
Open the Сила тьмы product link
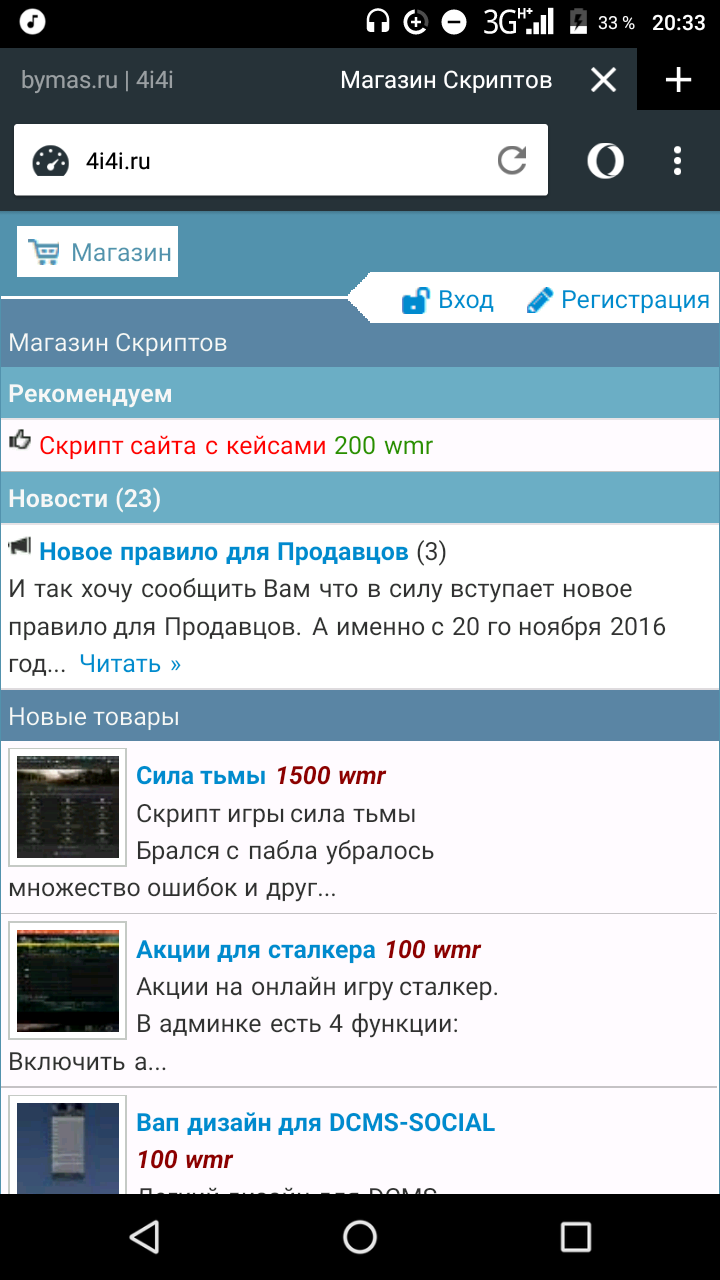[x=201, y=775]
